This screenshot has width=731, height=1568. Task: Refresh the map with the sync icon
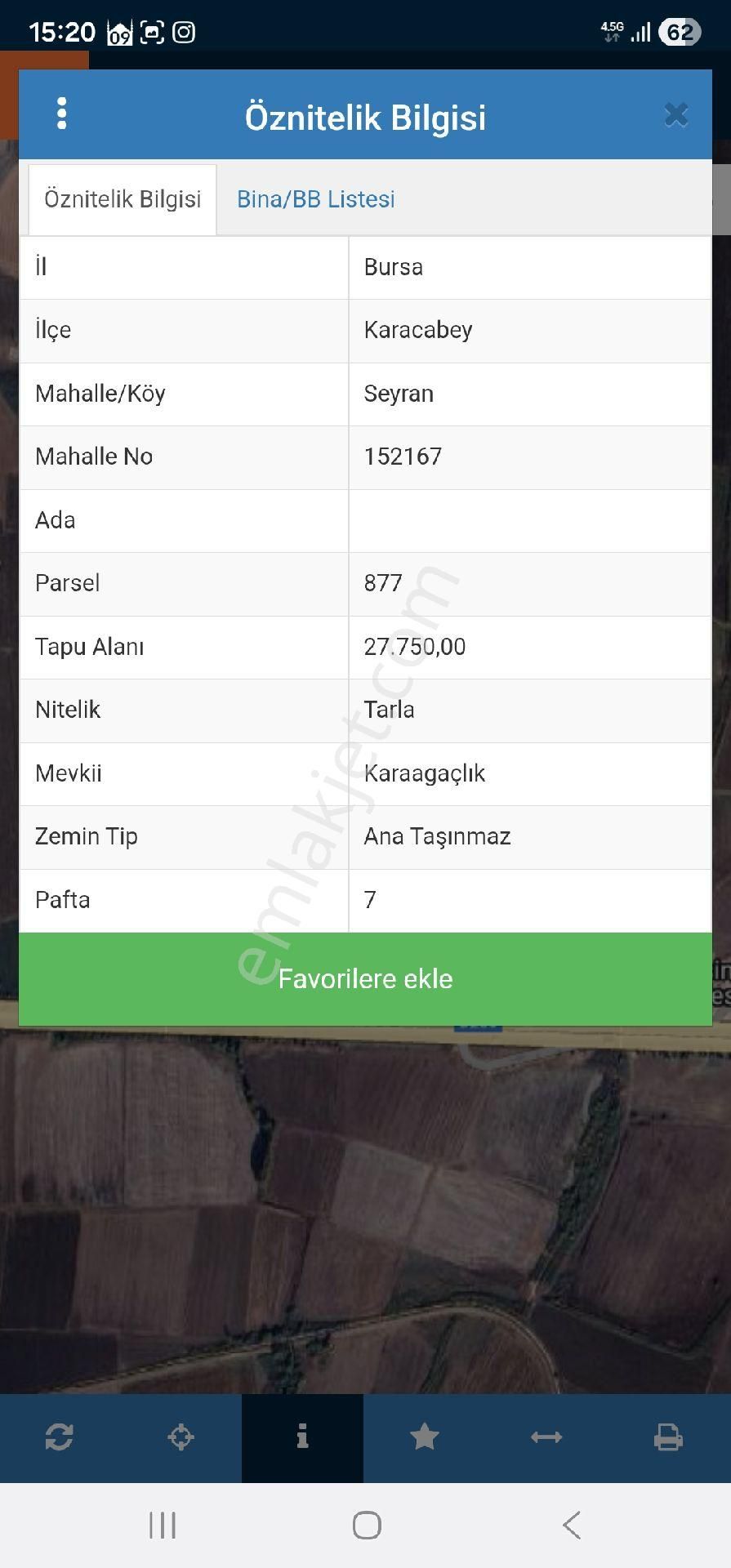tap(60, 1437)
